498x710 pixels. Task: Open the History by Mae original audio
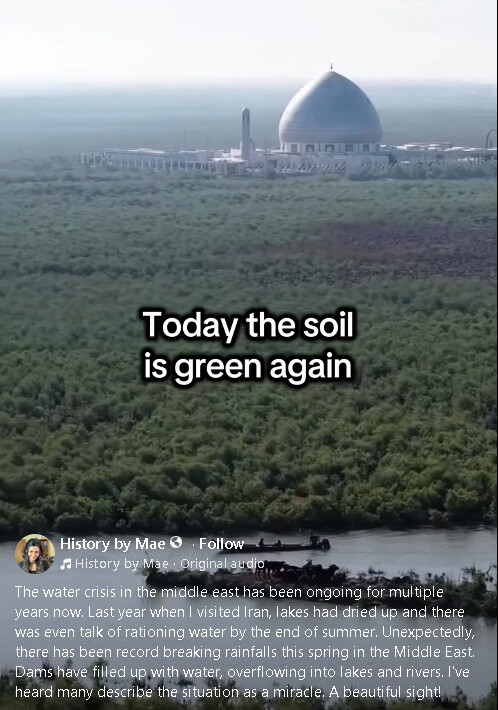(163, 564)
